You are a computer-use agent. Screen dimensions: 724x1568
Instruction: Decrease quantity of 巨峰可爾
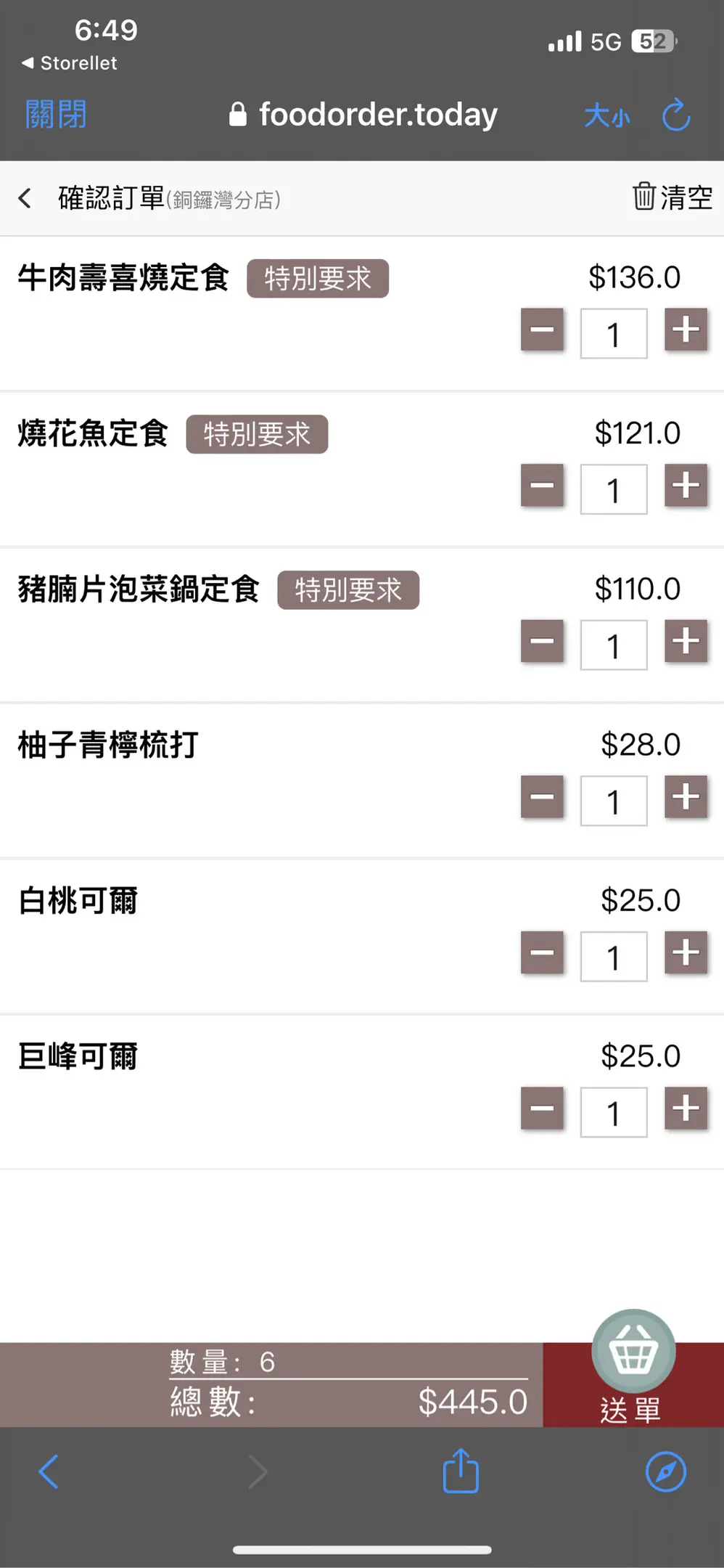click(x=542, y=1108)
